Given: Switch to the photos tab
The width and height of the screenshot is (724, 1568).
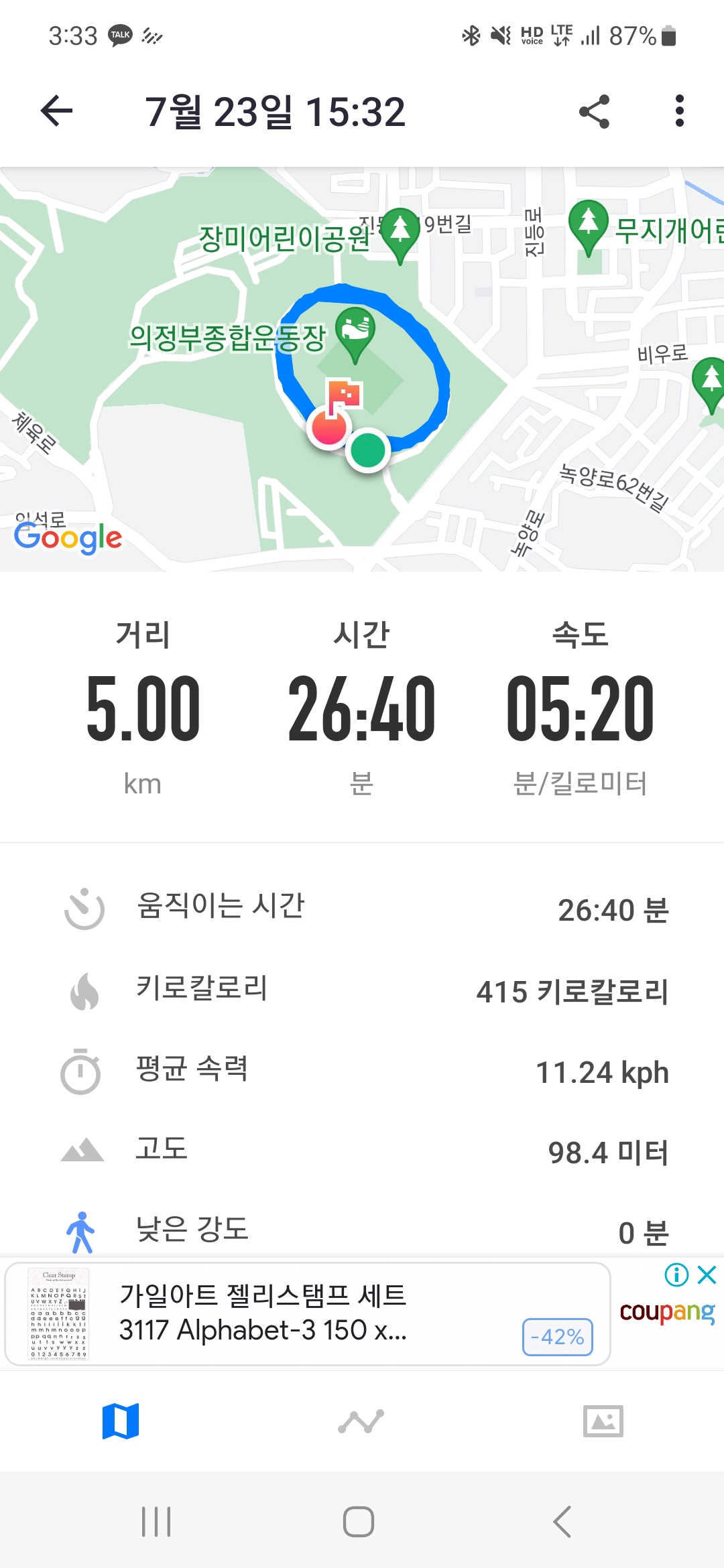Looking at the screenshot, I should point(603,1421).
